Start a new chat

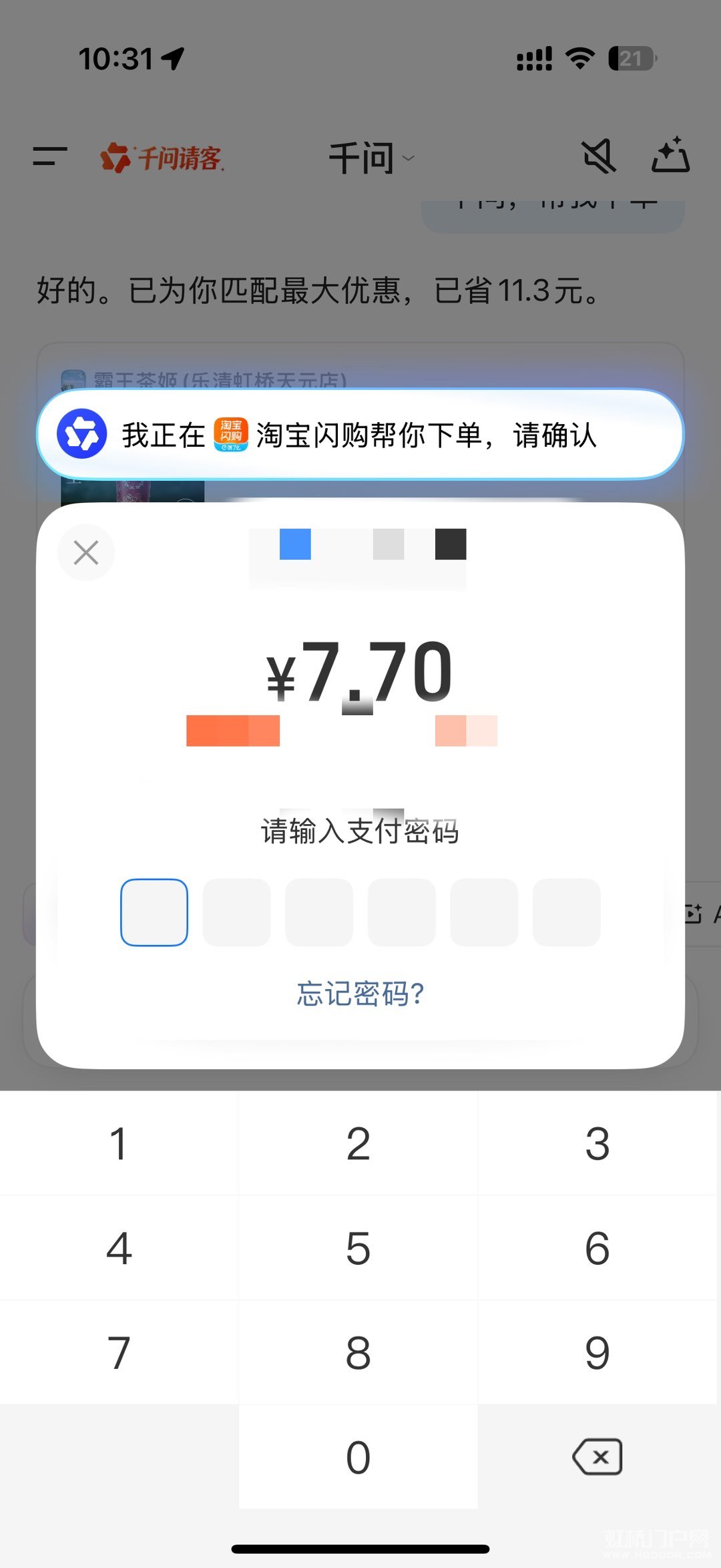tap(670, 156)
